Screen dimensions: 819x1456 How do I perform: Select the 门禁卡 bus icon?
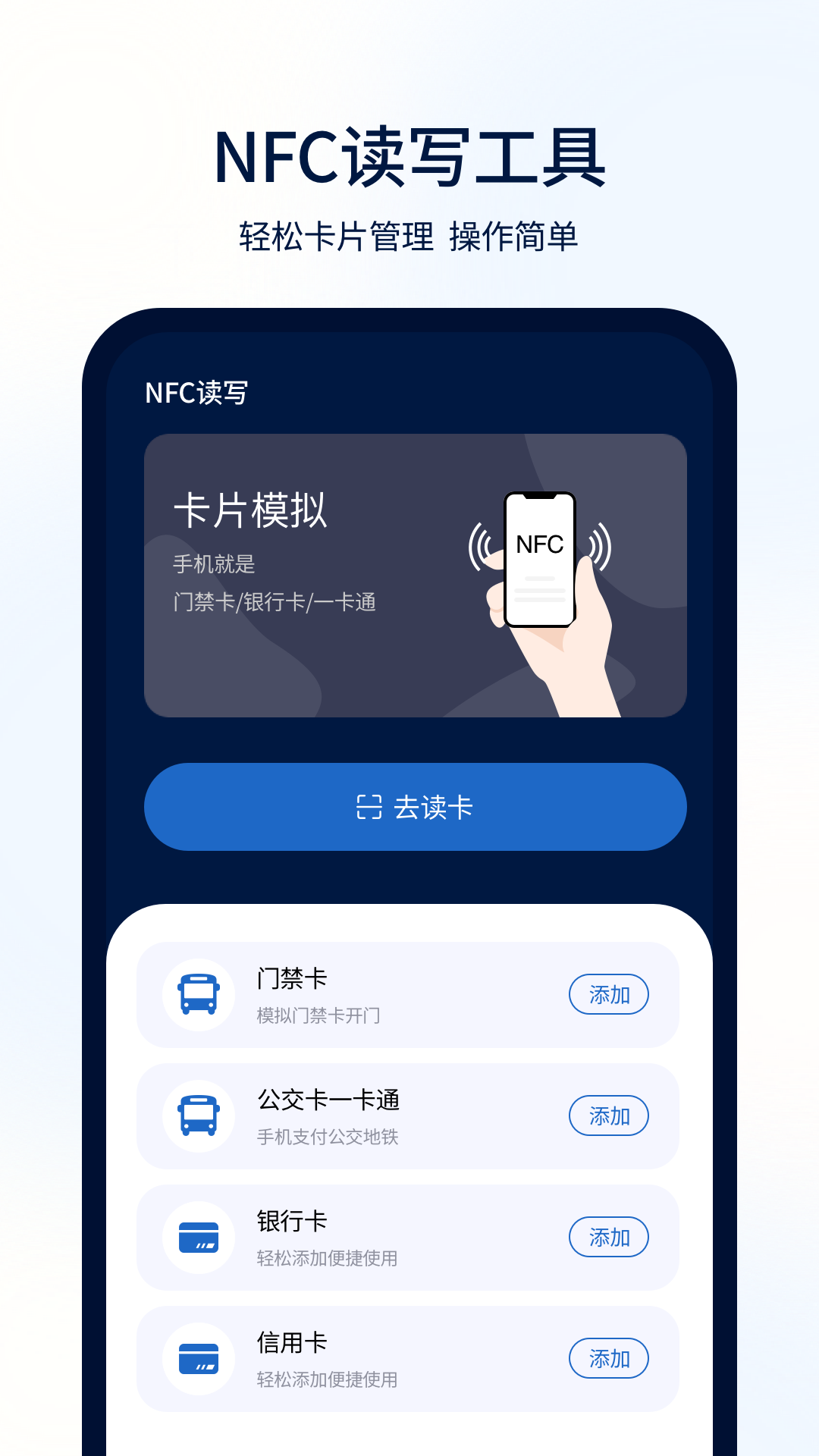tap(199, 995)
